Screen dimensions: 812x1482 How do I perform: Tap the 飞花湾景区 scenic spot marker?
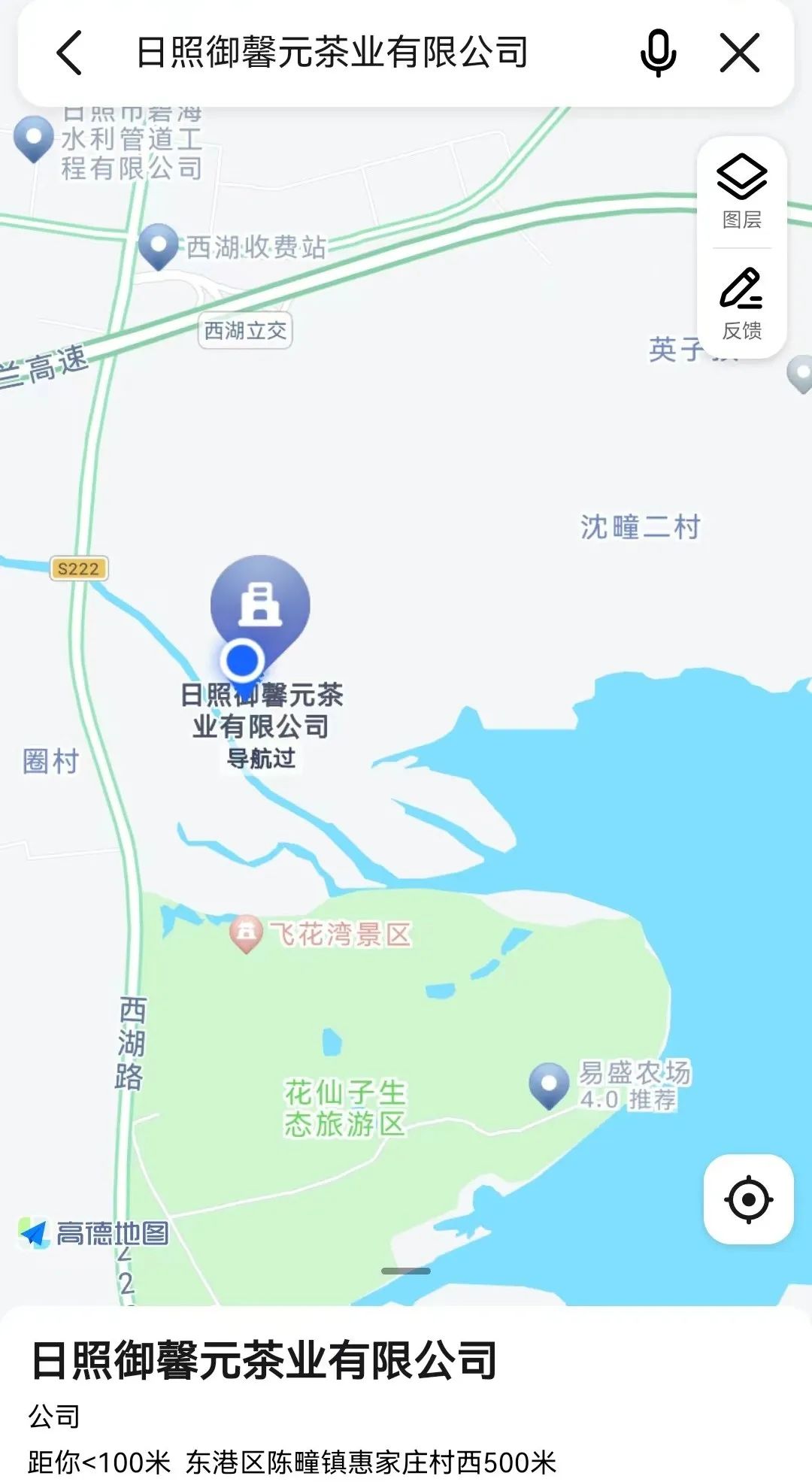tap(245, 934)
